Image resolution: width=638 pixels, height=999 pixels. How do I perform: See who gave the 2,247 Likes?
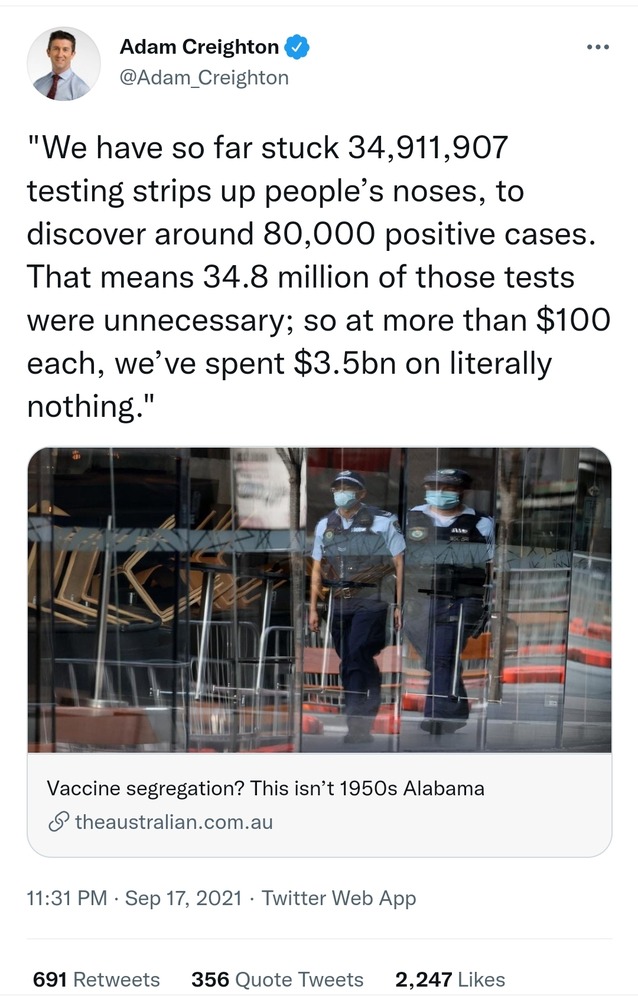click(x=450, y=979)
